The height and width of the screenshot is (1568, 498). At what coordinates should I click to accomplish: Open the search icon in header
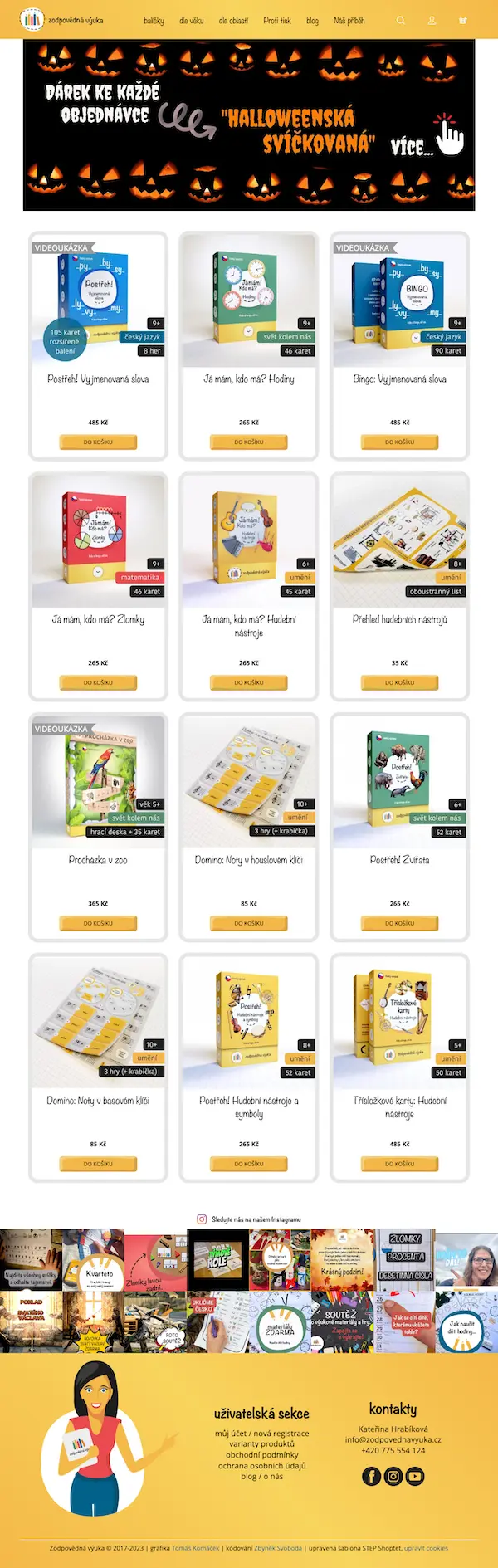click(x=401, y=20)
